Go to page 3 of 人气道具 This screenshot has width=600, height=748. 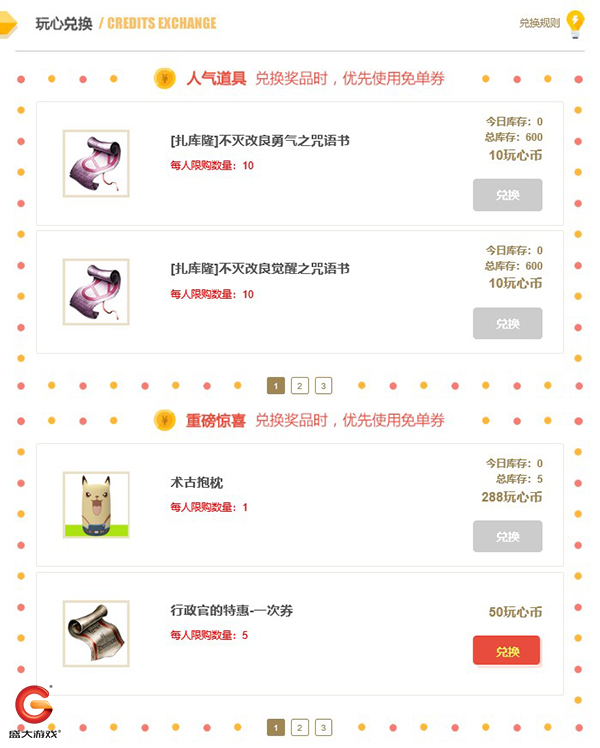tap(323, 386)
